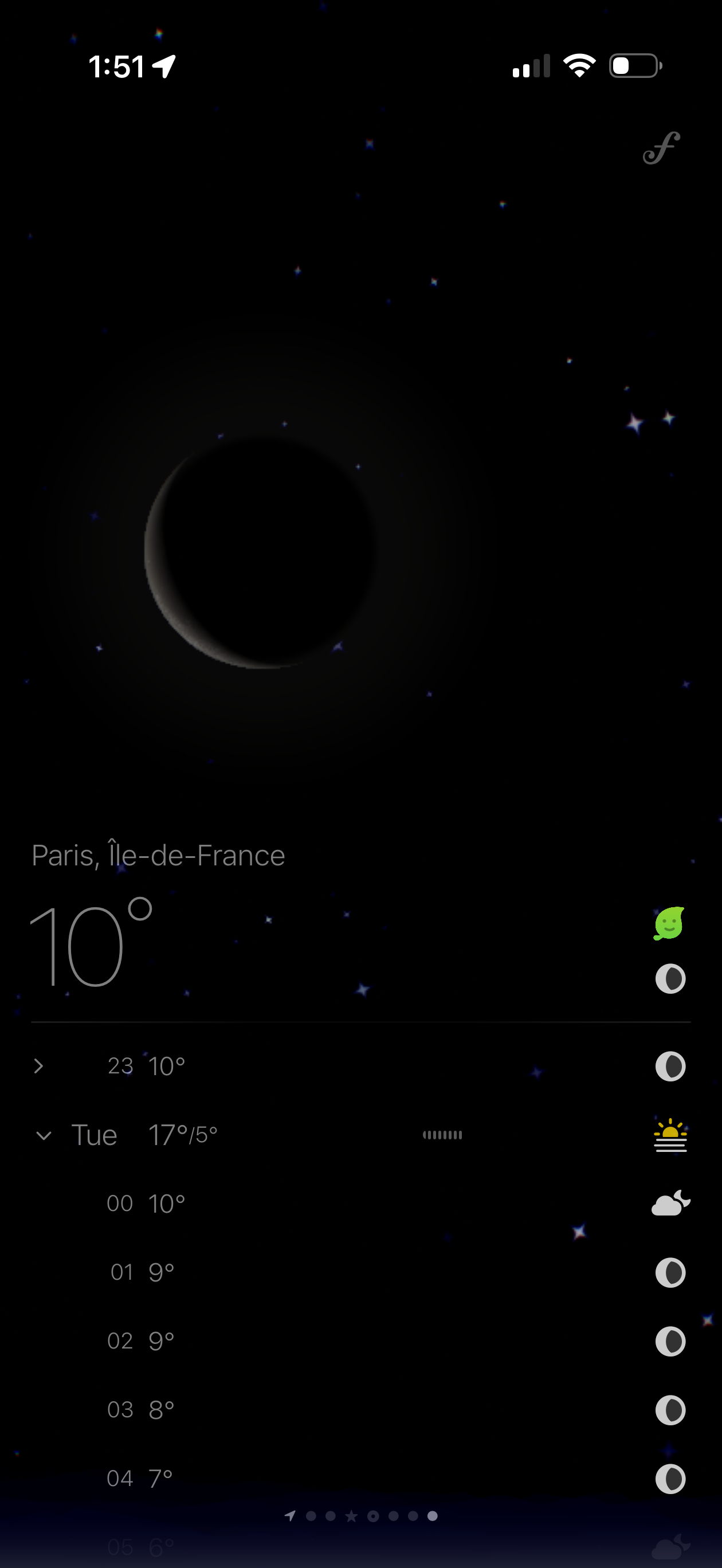Tap the precipitation bars on the Tue row
This screenshot has width=722, height=1568.
pyautogui.click(x=442, y=1134)
